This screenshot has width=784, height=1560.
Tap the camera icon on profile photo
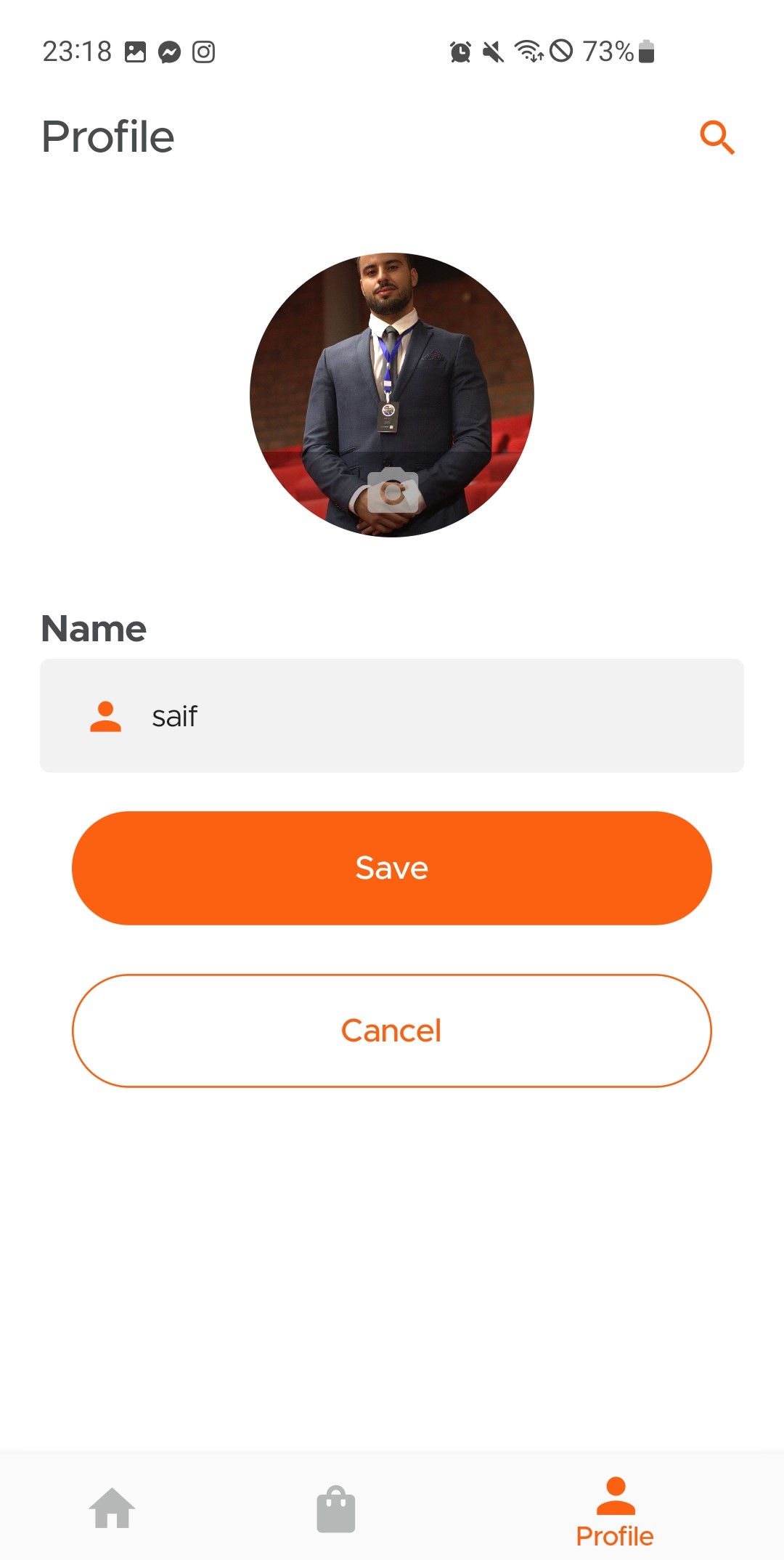pyautogui.click(x=392, y=491)
